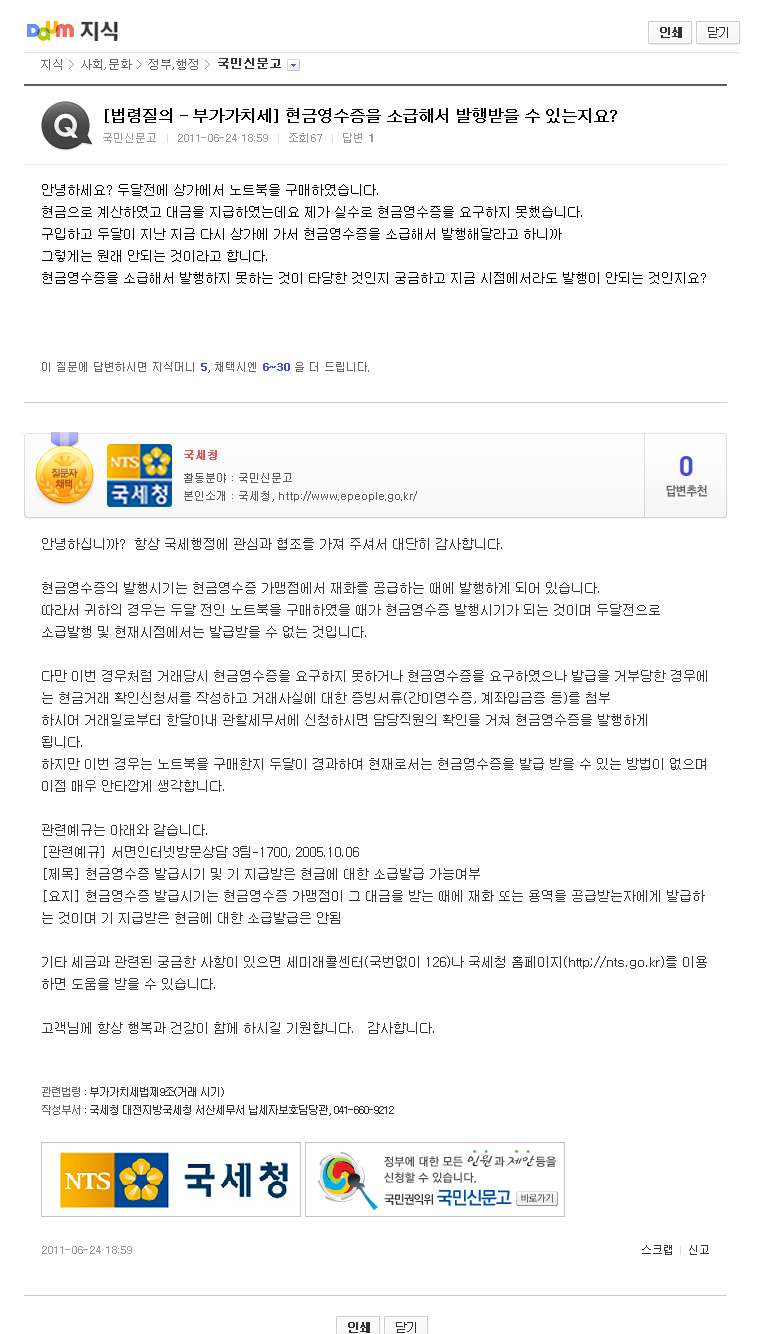Image resolution: width=764 pixels, height=1334 pixels.
Task: Close the page with top 닫기 button
Action: (x=717, y=33)
